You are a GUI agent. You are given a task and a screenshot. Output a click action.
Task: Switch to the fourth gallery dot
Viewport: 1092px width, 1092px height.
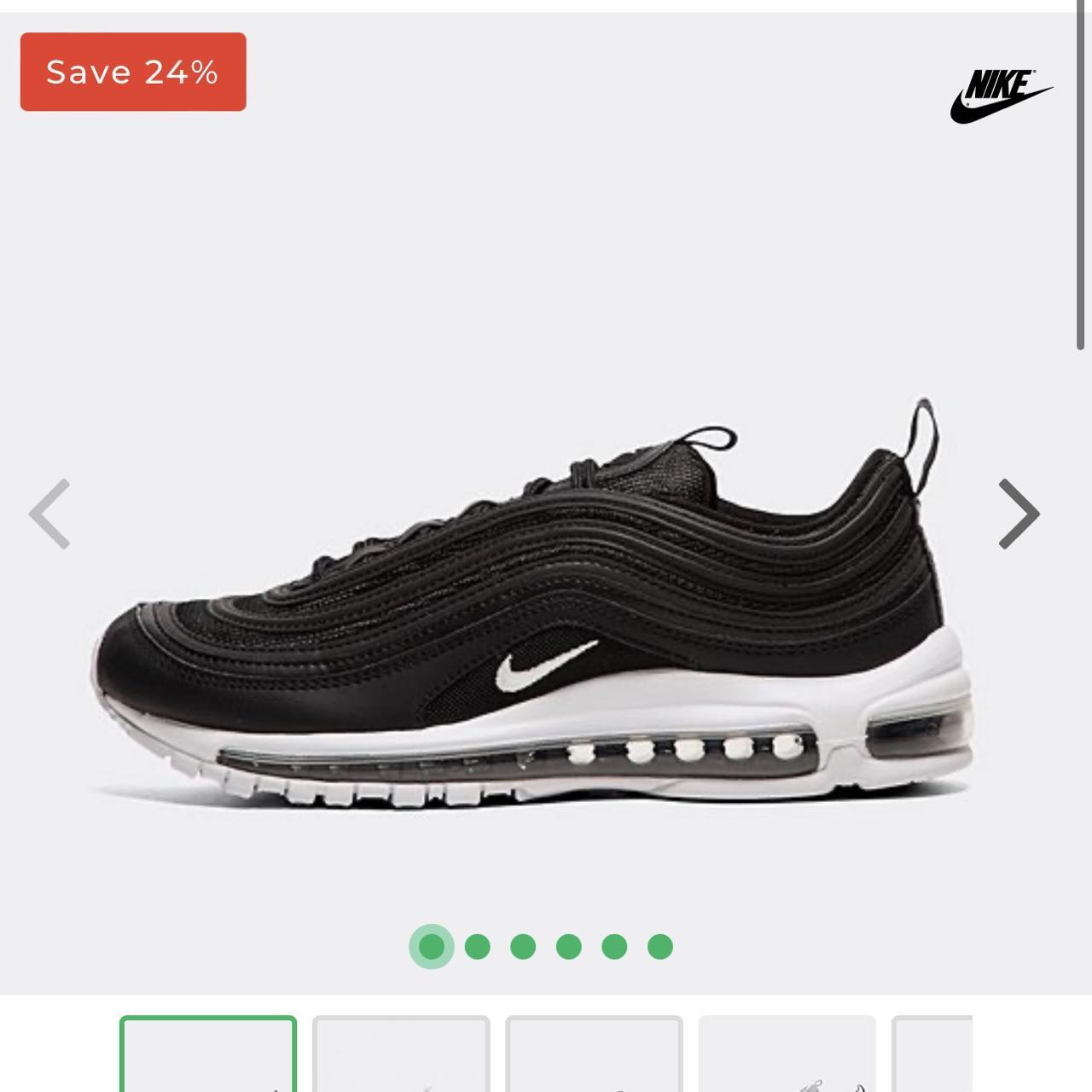[569, 946]
